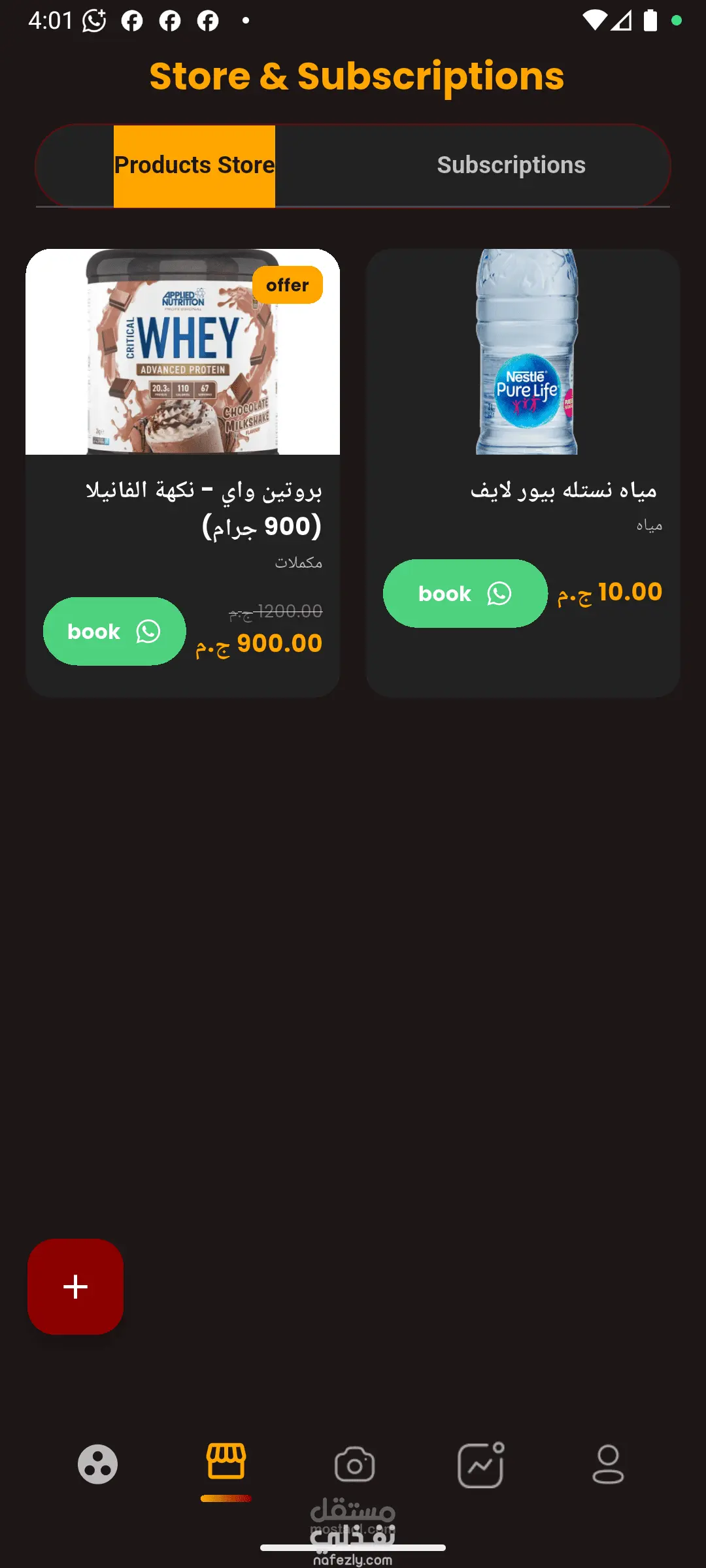Screen dimensions: 706x1568
Task: Select the Products Store tab
Action: pos(194,165)
